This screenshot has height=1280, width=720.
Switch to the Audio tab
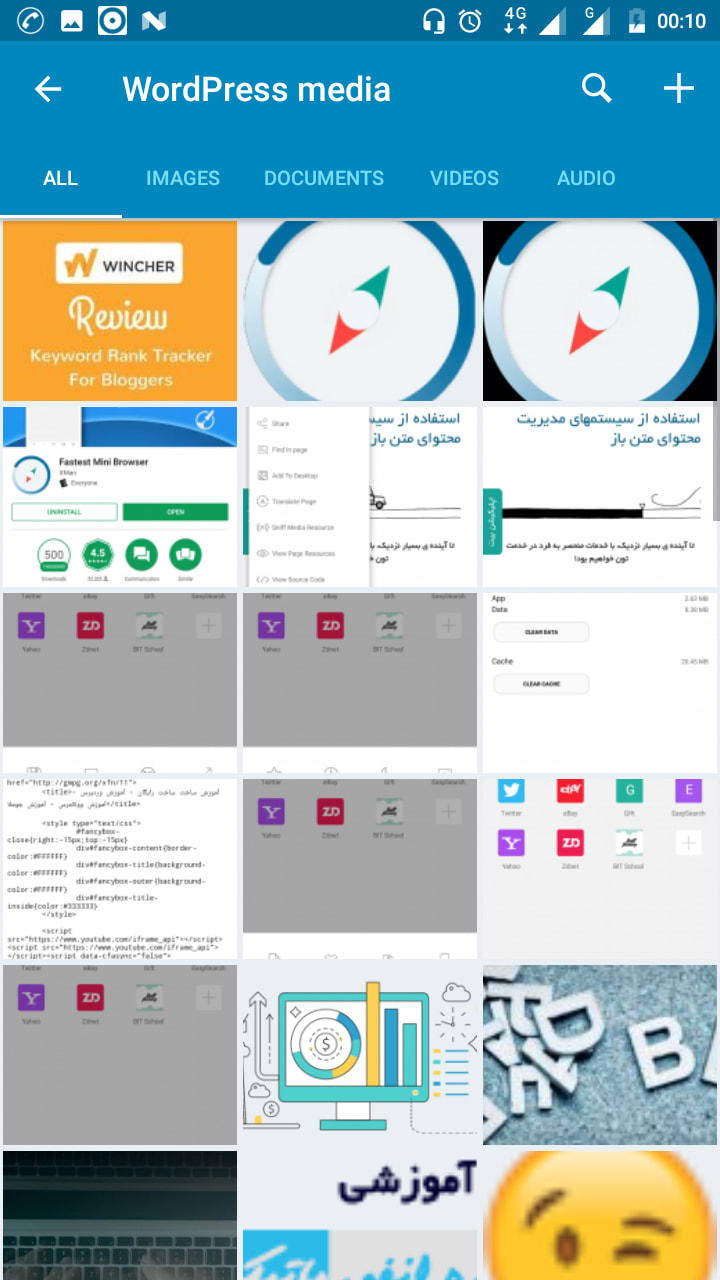586,178
